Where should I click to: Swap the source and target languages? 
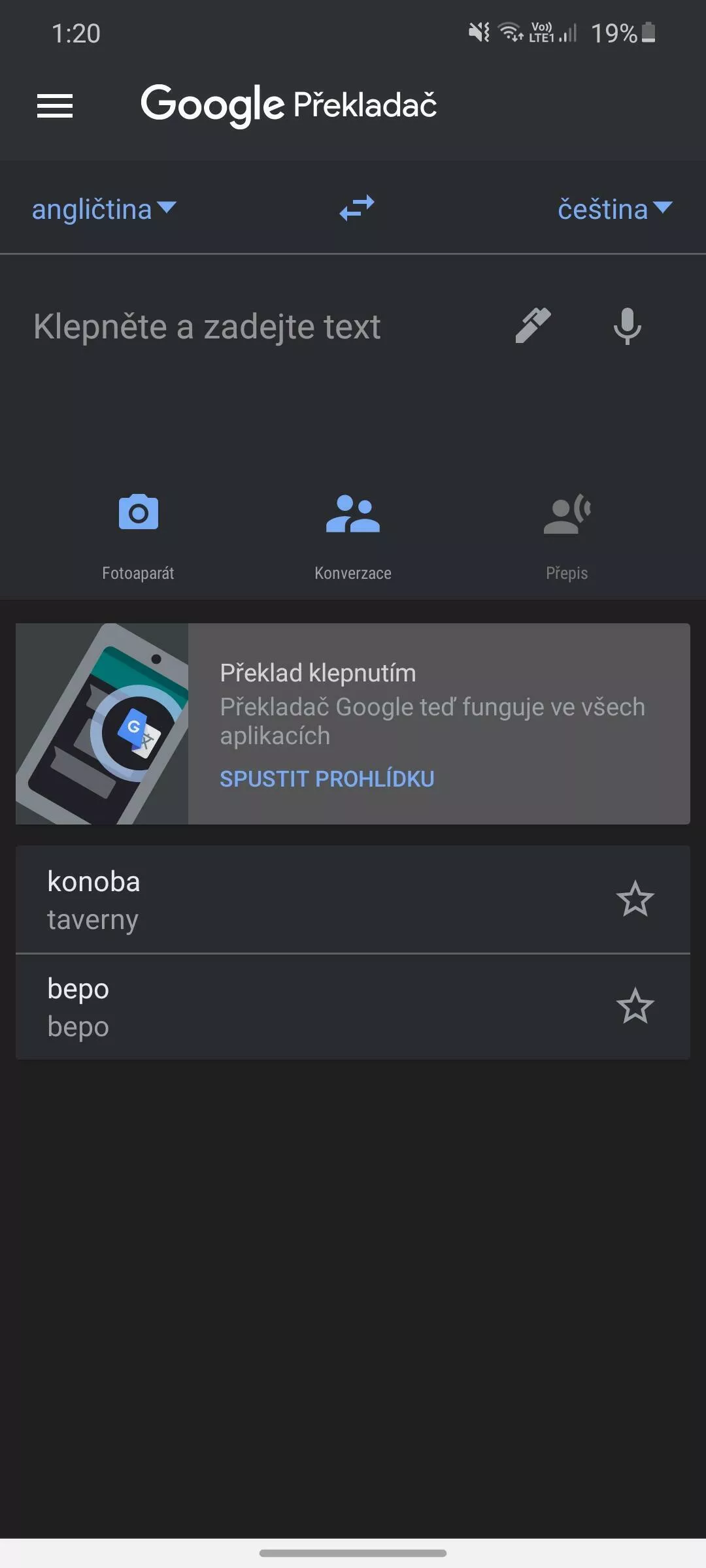(357, 208)
